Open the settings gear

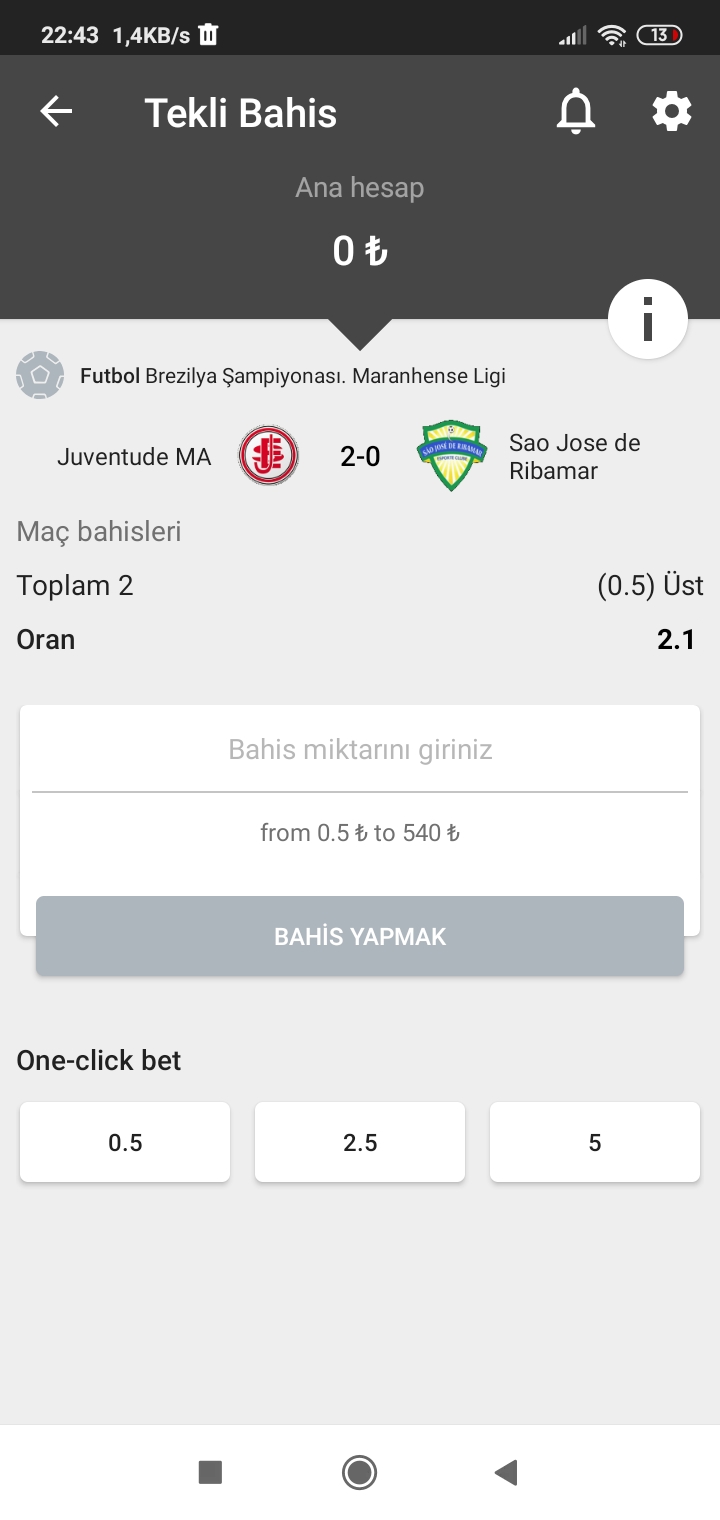(x=671, y=111)
